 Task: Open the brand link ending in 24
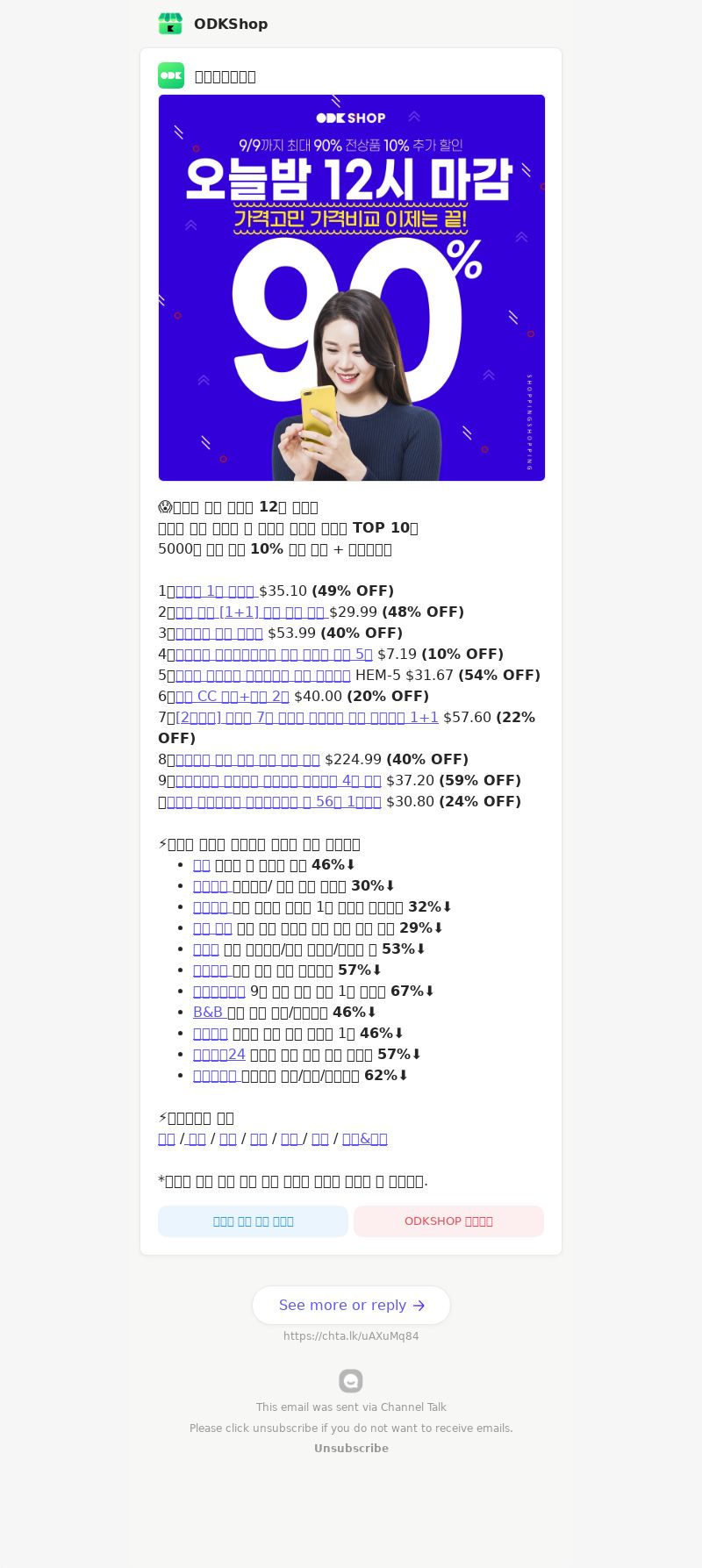[219, 1055]
